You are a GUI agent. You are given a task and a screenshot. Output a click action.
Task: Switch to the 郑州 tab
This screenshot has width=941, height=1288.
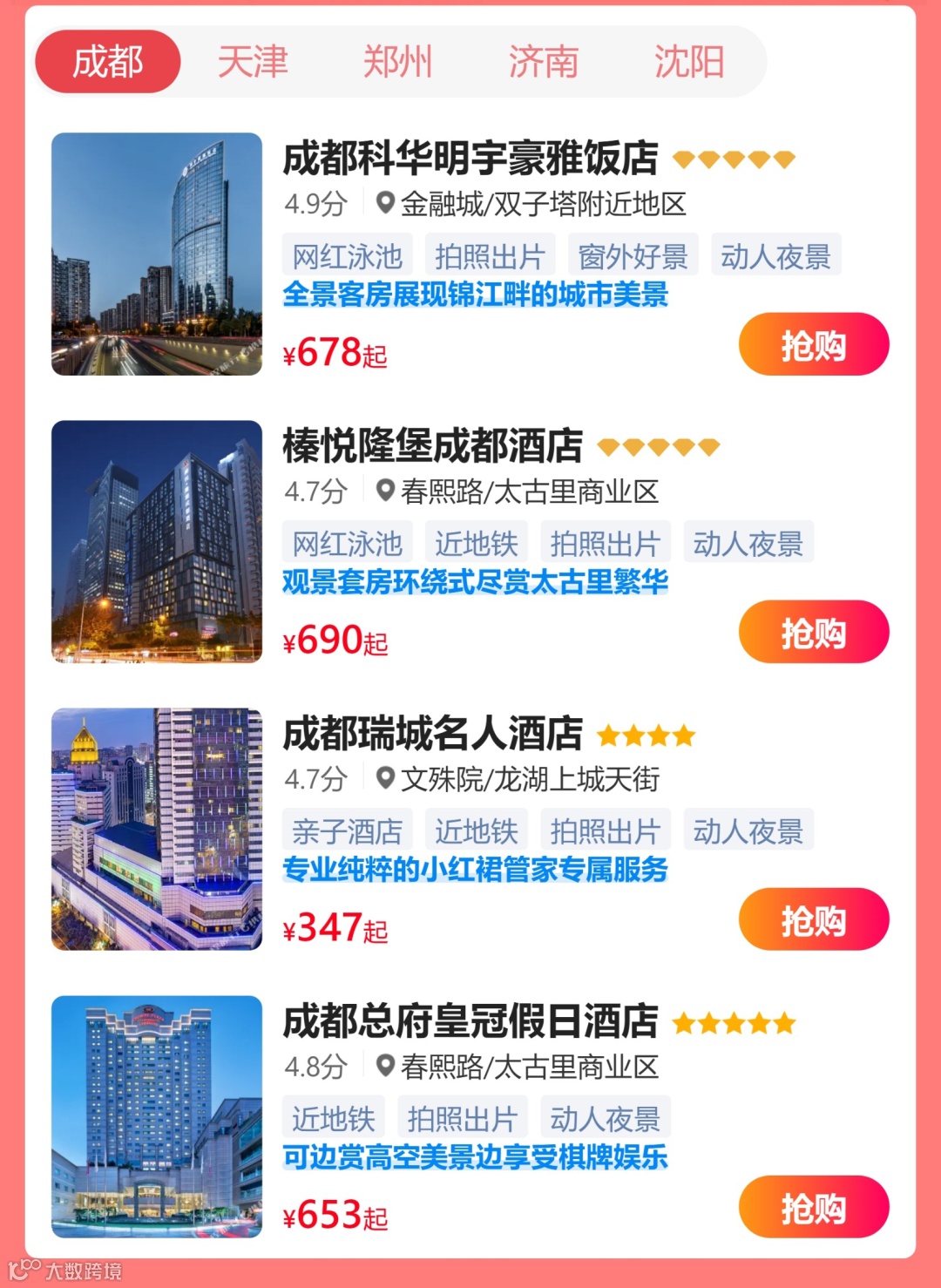pos(398,62)
